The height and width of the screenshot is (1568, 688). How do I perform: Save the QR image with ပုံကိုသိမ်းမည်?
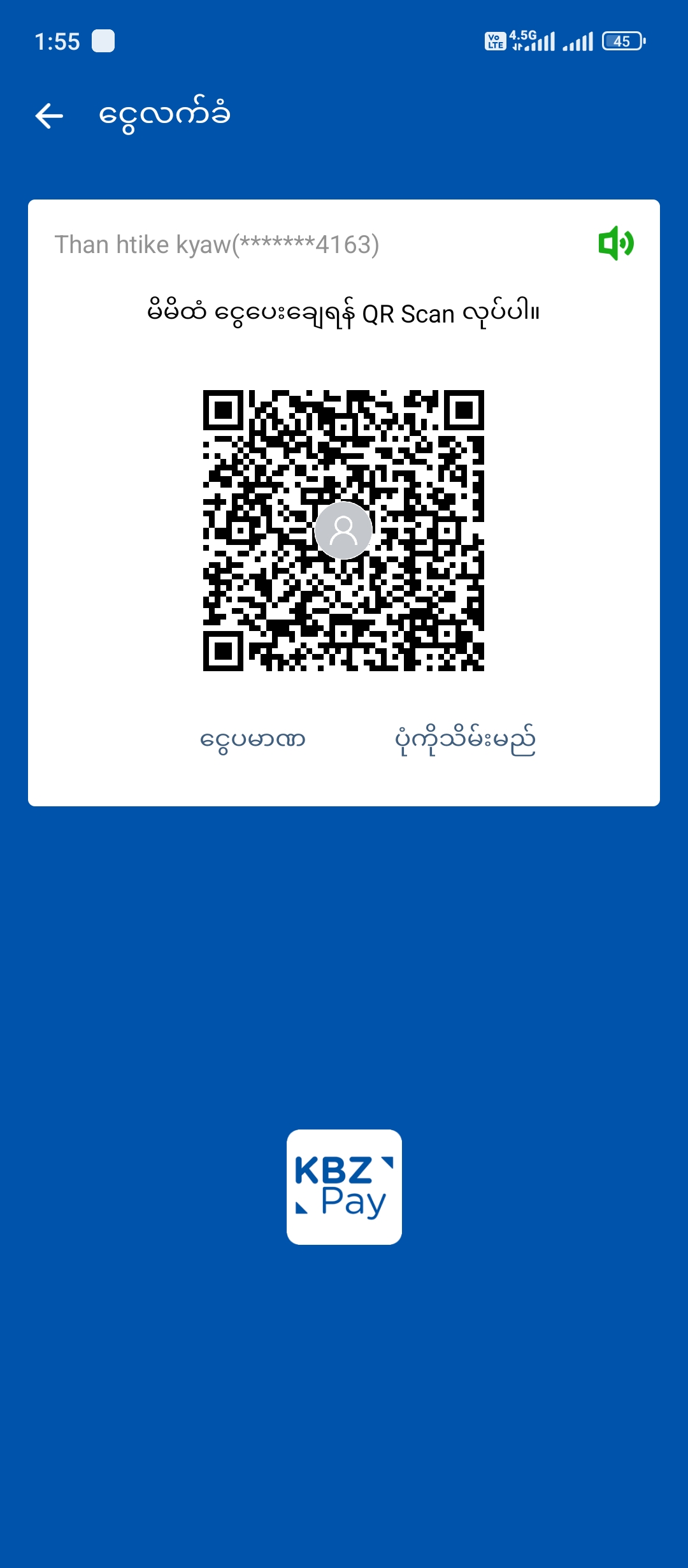pyautogui.click(x=465, y=740)
